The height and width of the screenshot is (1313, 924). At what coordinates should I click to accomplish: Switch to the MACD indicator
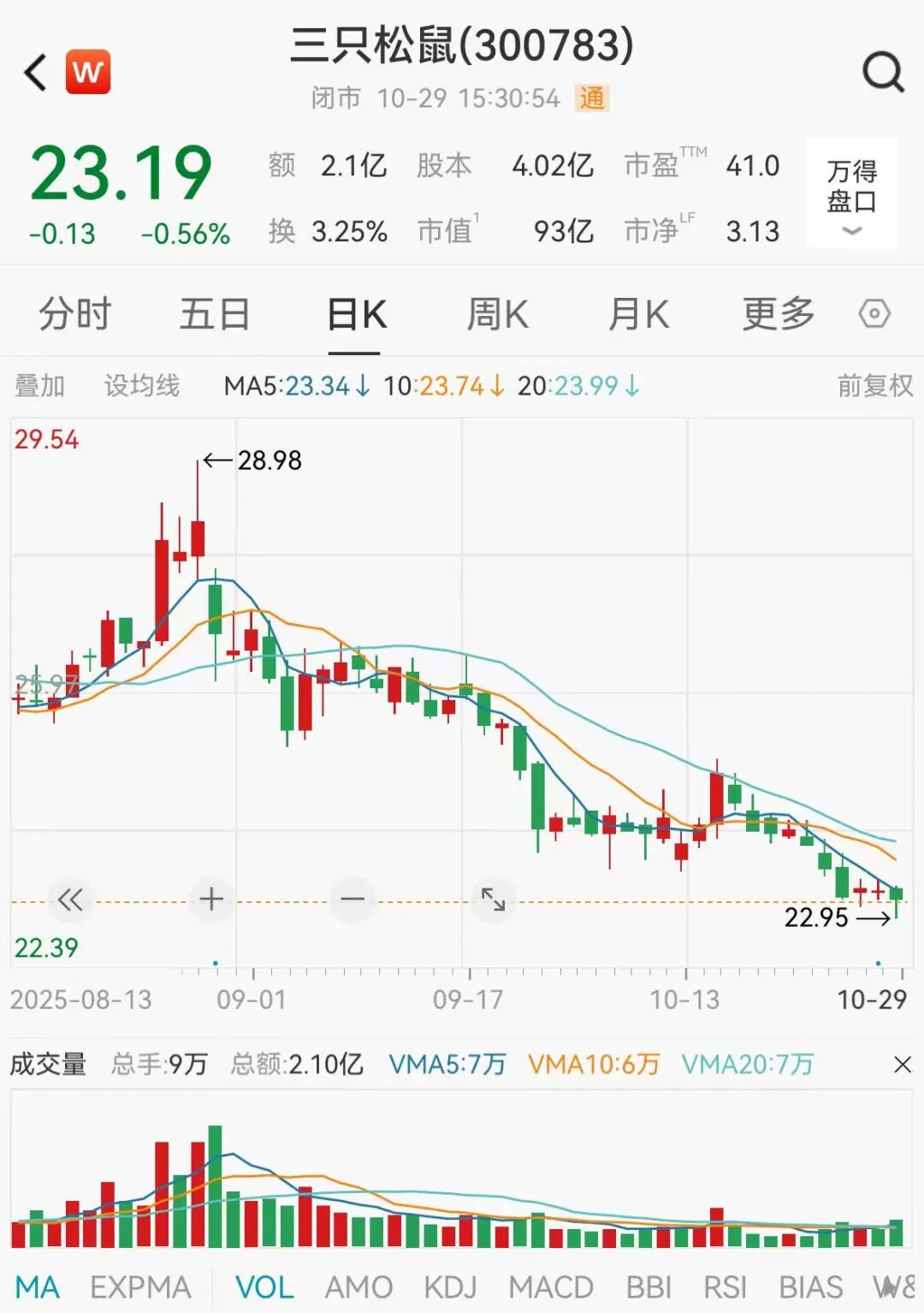pos(551,1287)
